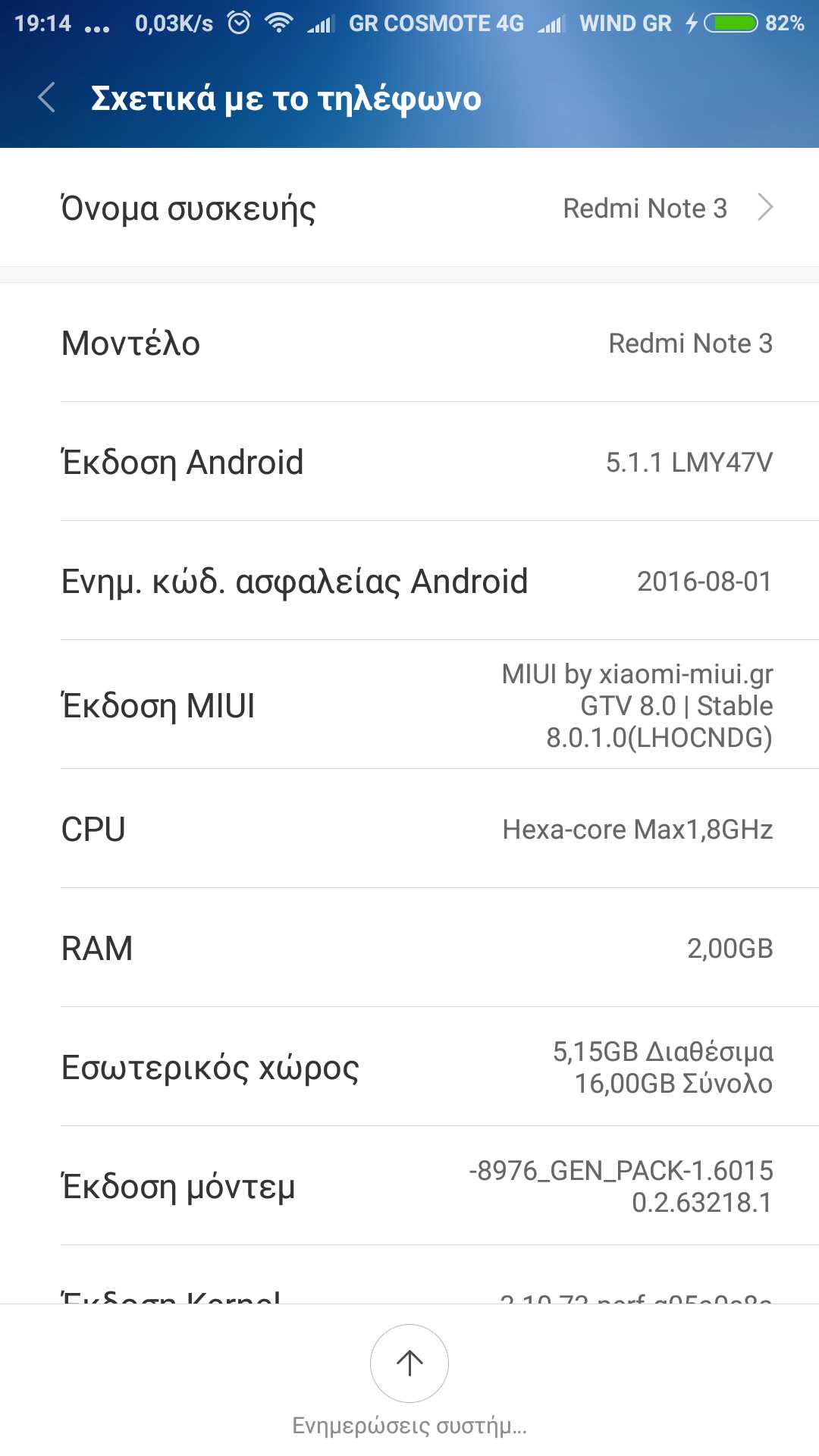Open the Εσωτερικός χώρος storage row
The height and width of the screenshot is (1456, 819).
409,1067
